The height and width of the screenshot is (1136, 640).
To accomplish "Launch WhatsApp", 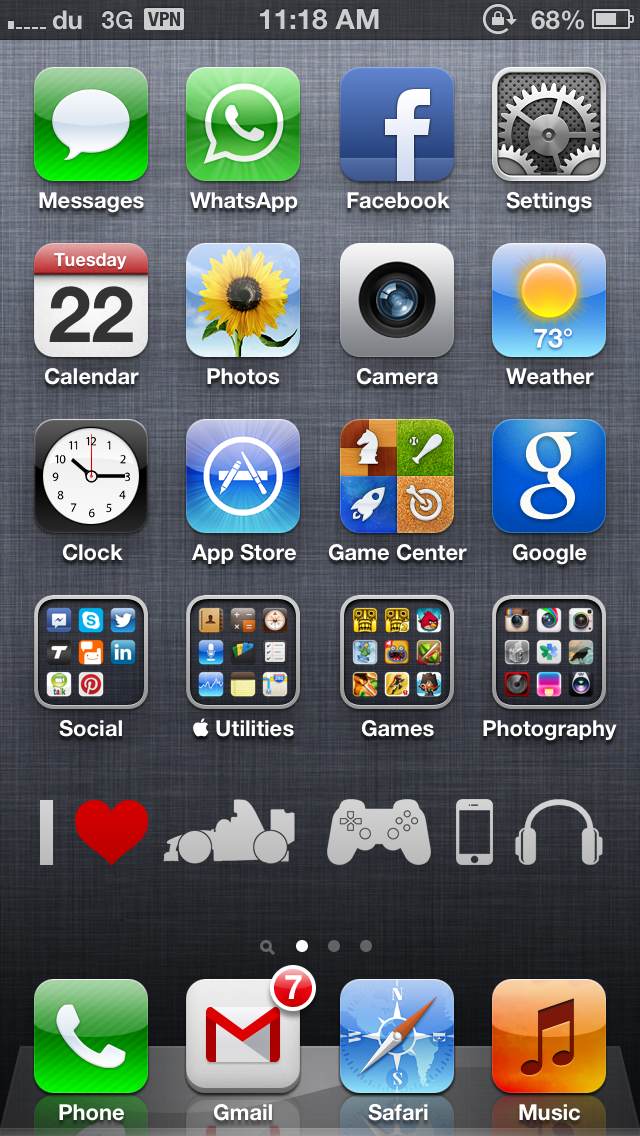I will [243, 124].
